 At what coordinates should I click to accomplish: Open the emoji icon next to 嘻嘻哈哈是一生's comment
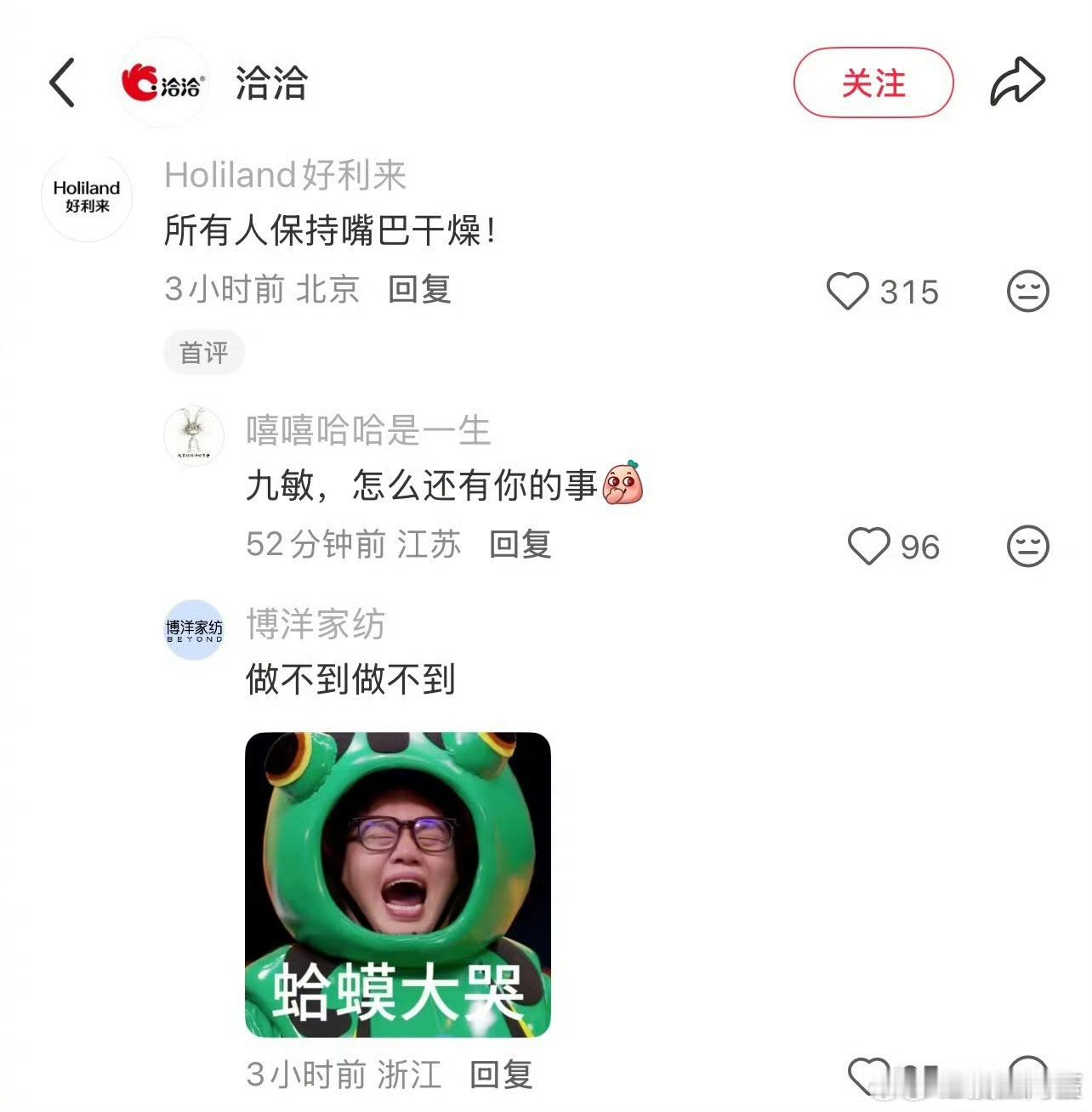[1030, 547]
